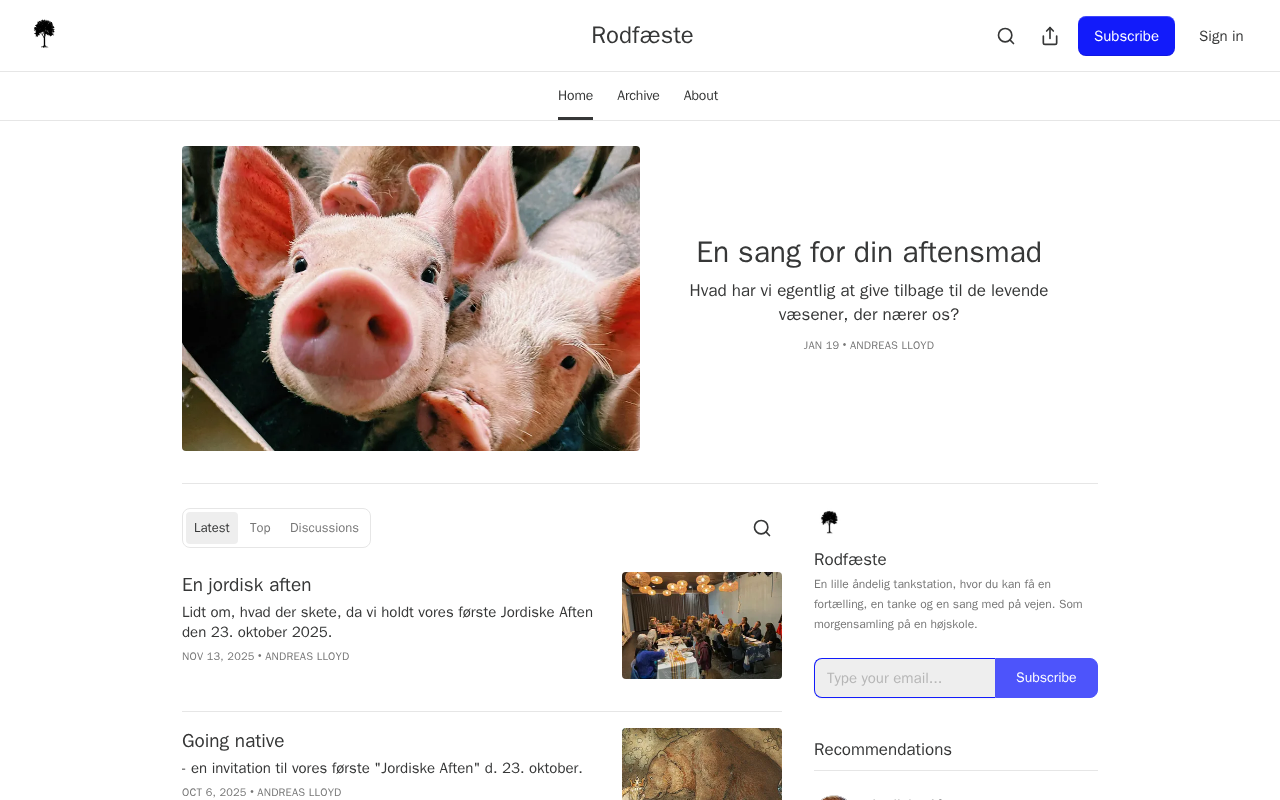Open the "Going native" post
This screenshot has width=1280, height=800.
tap(233, 741)
